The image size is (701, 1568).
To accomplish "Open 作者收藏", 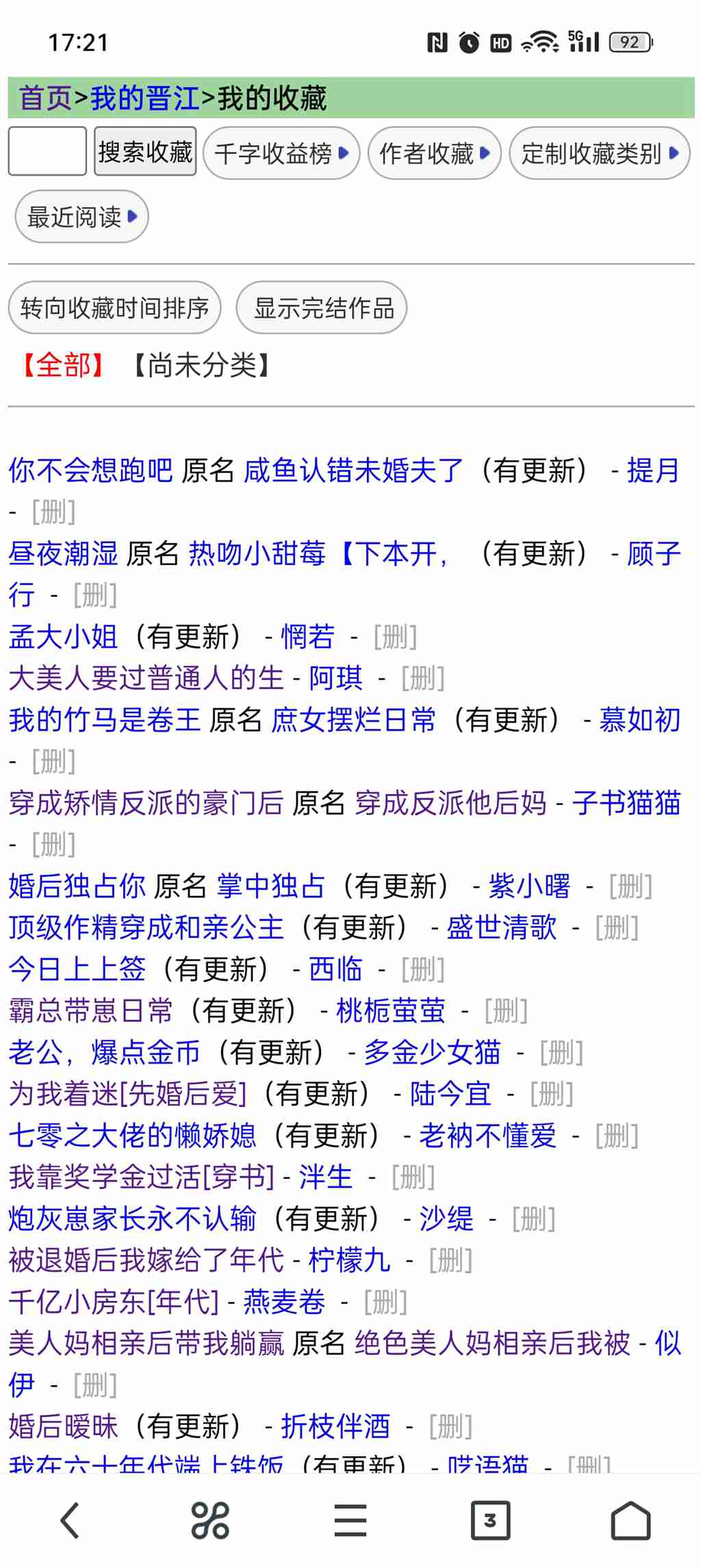I will coord(435,153).
